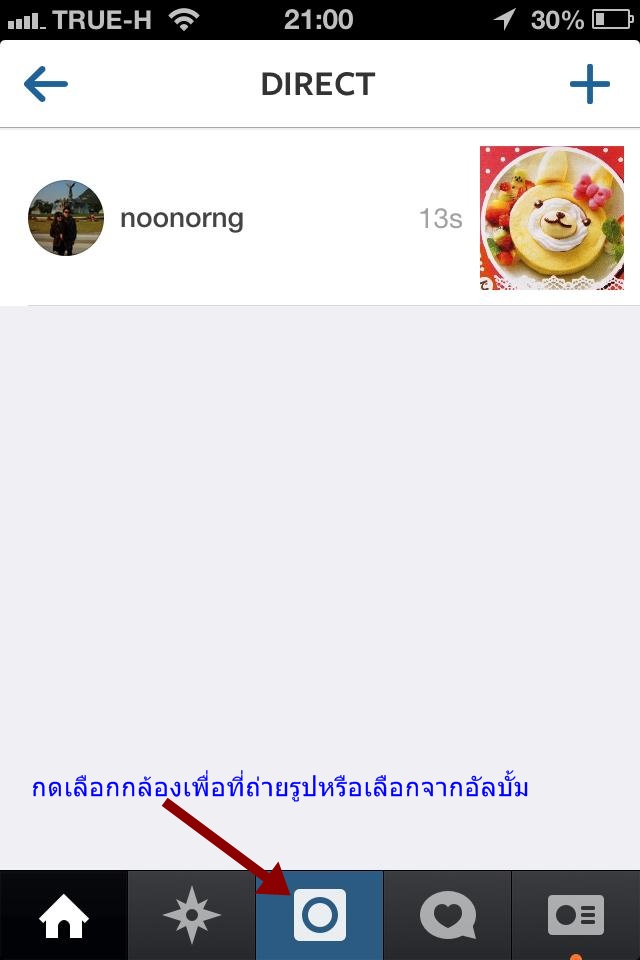Switch to the Home tab

click(x=64, y=915)
